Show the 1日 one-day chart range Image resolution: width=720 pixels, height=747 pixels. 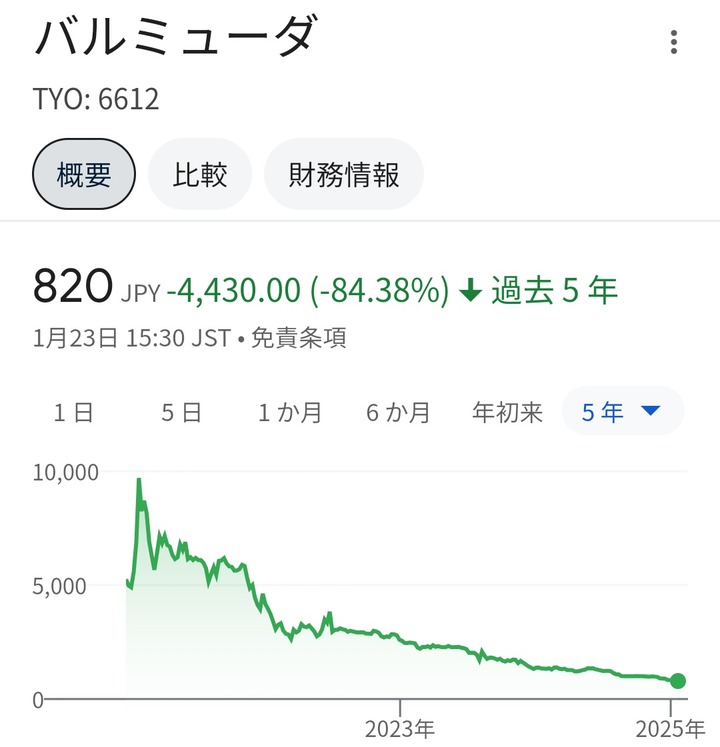pos(72,412)
